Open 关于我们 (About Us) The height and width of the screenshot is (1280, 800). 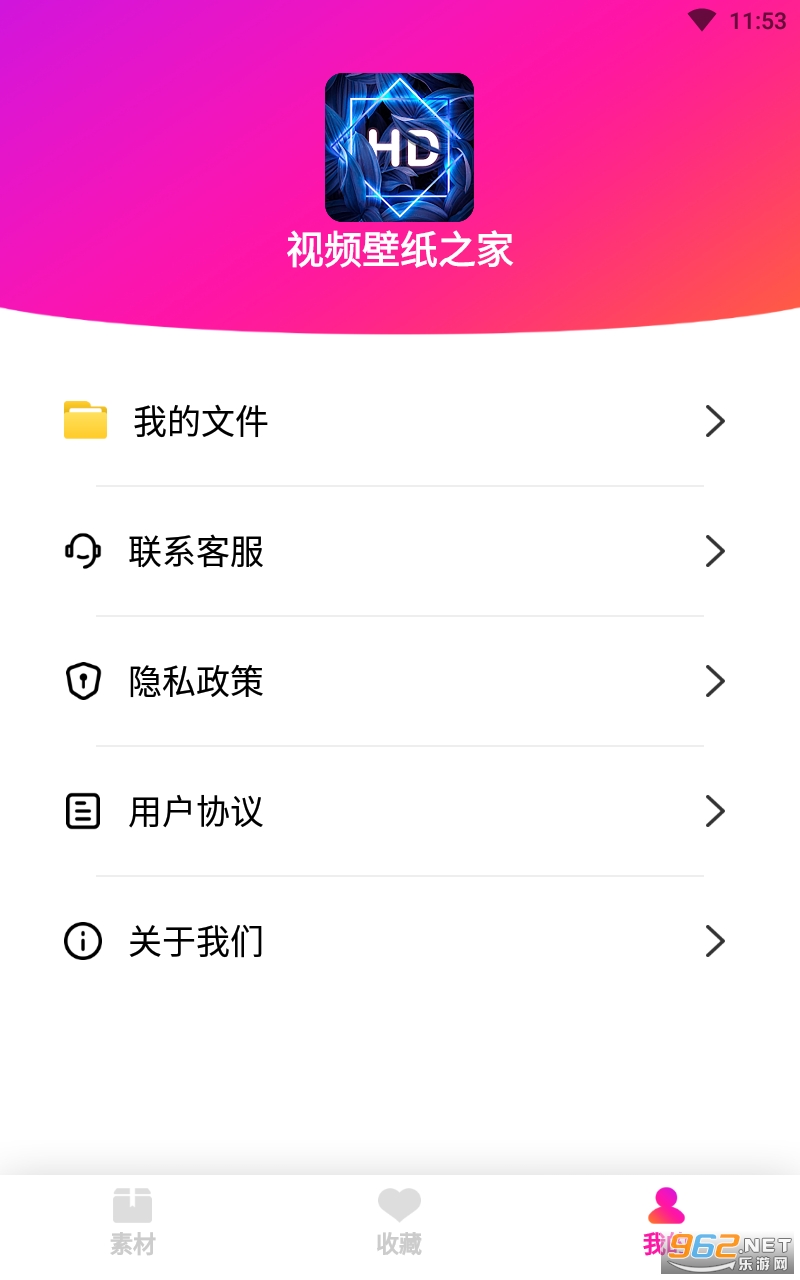pyautogui.click(x=400, y=941)
